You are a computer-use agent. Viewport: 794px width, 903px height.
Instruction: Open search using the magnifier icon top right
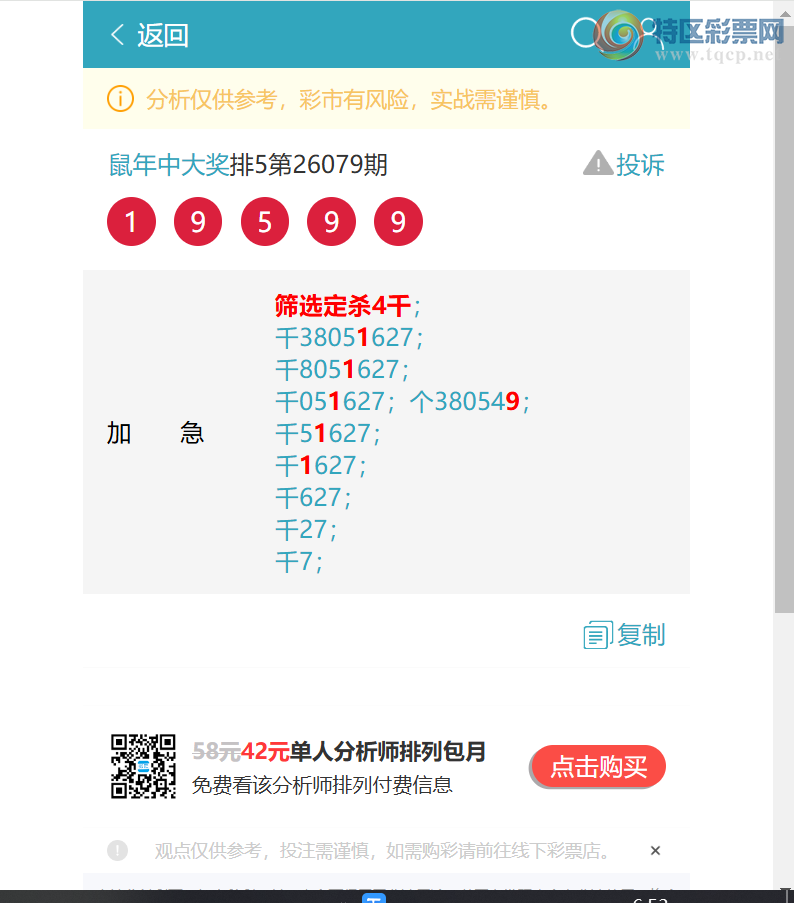click(582, 34)
